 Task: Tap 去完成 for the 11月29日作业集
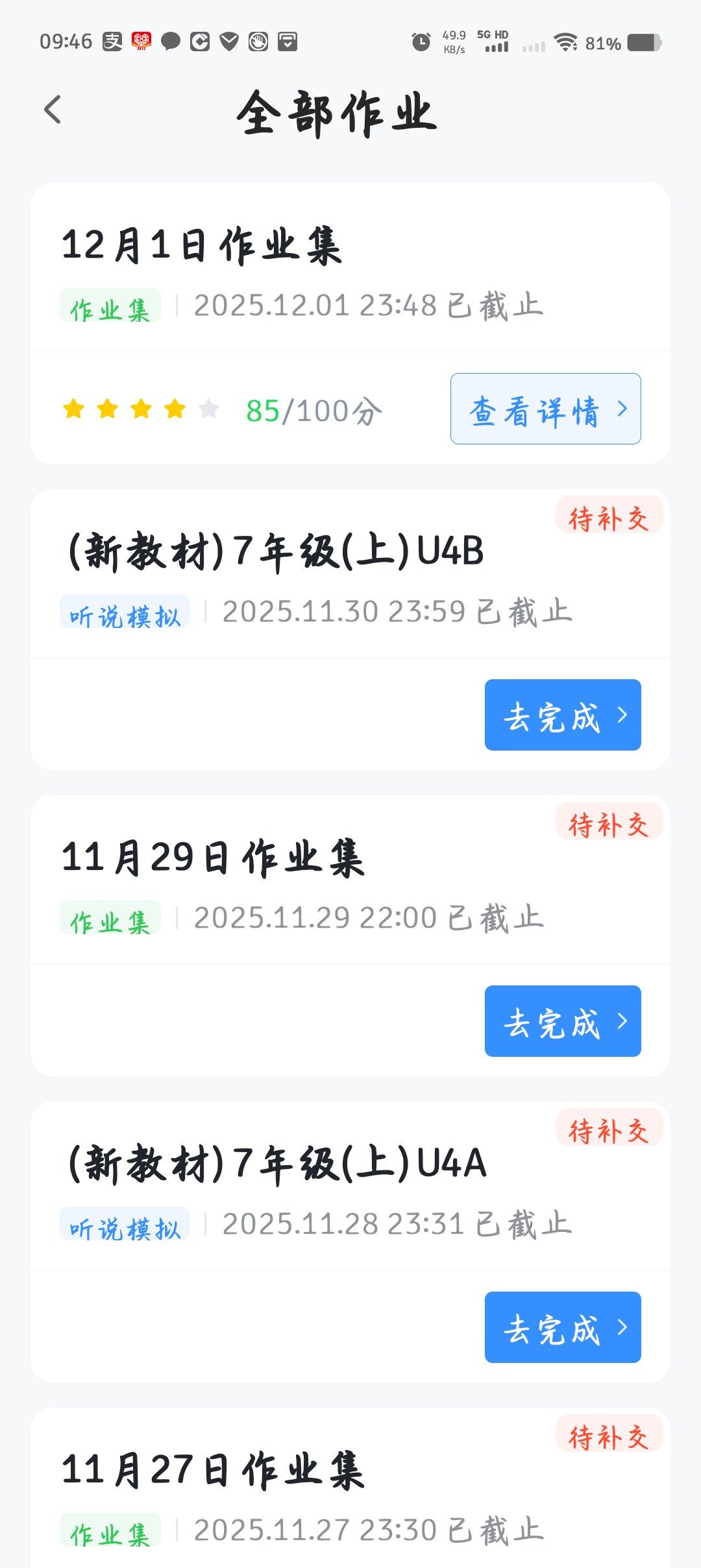pyautogui.click(x=562, y=1022)
